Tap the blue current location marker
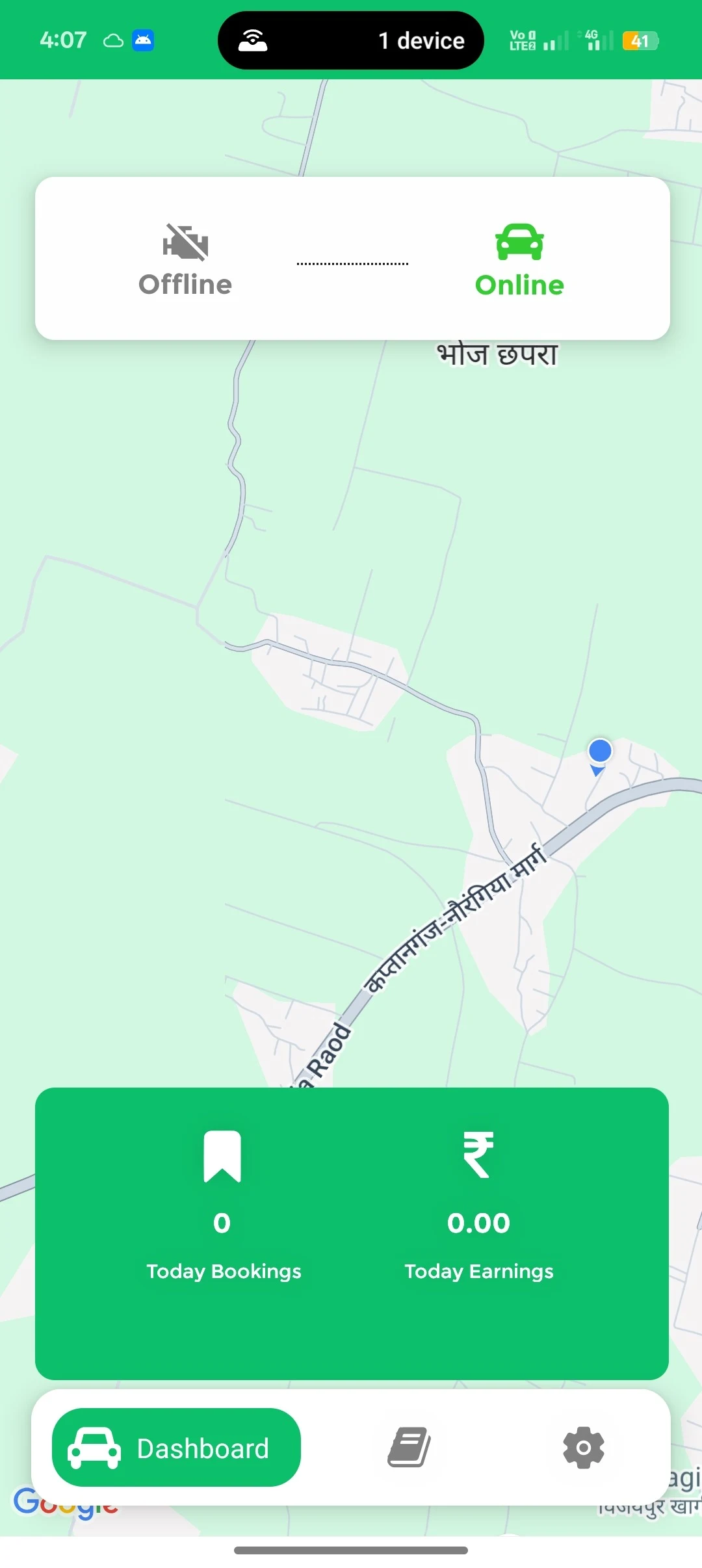702x1568 pixels. pos(599,751)
